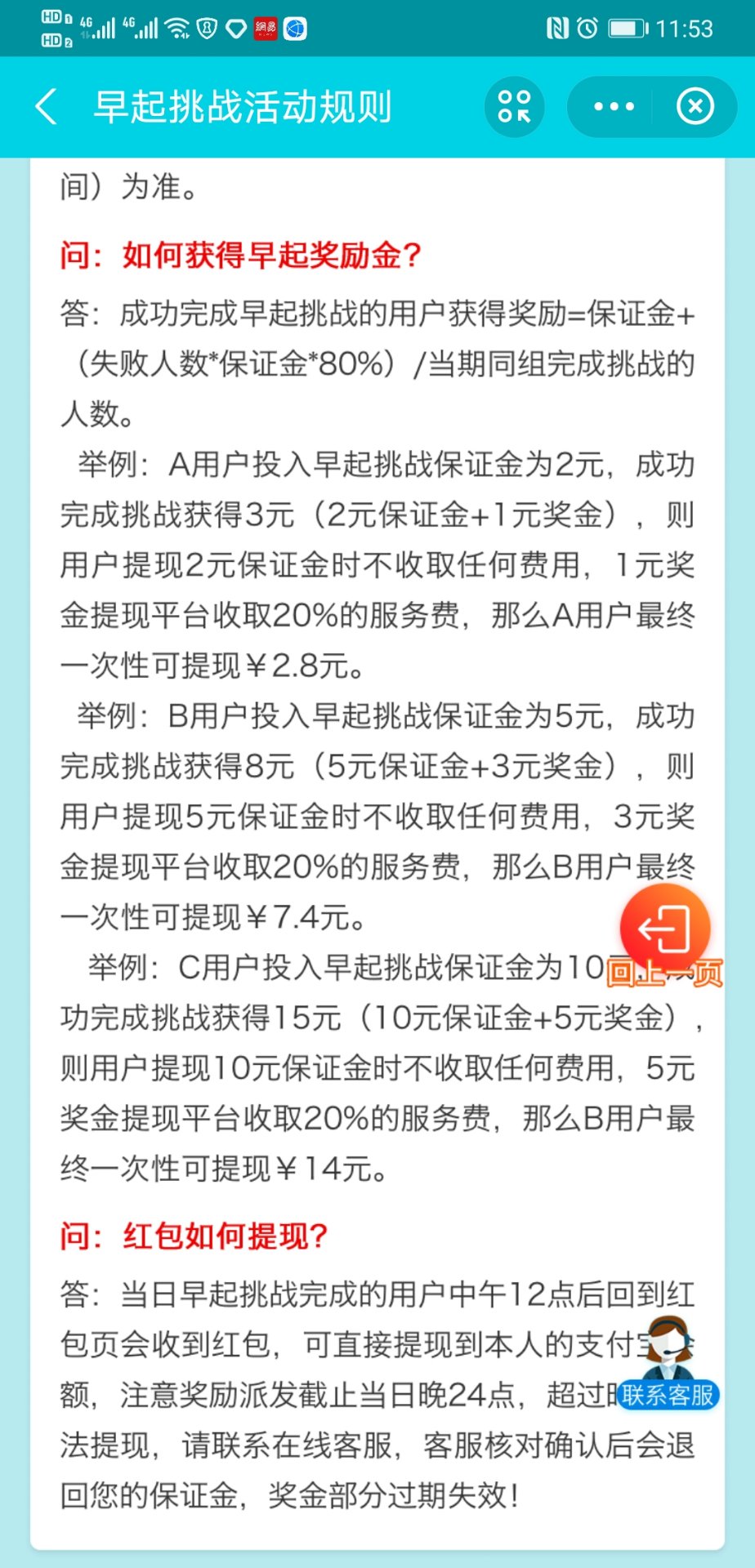This screenshot has width=755, height=1568.
Task: Close the mini program
Action: [695, 107]
